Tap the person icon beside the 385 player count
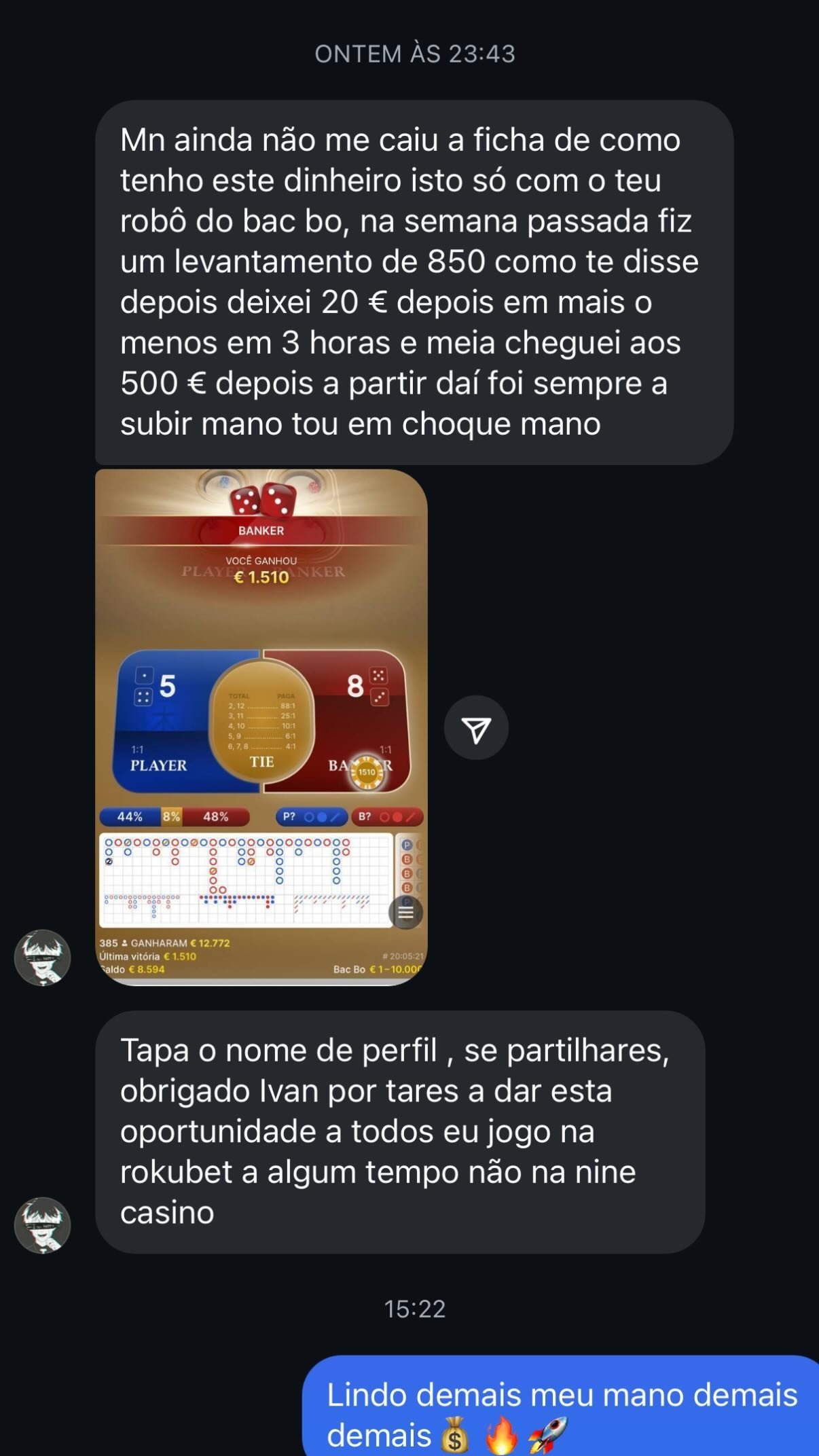 click(124, 942)
